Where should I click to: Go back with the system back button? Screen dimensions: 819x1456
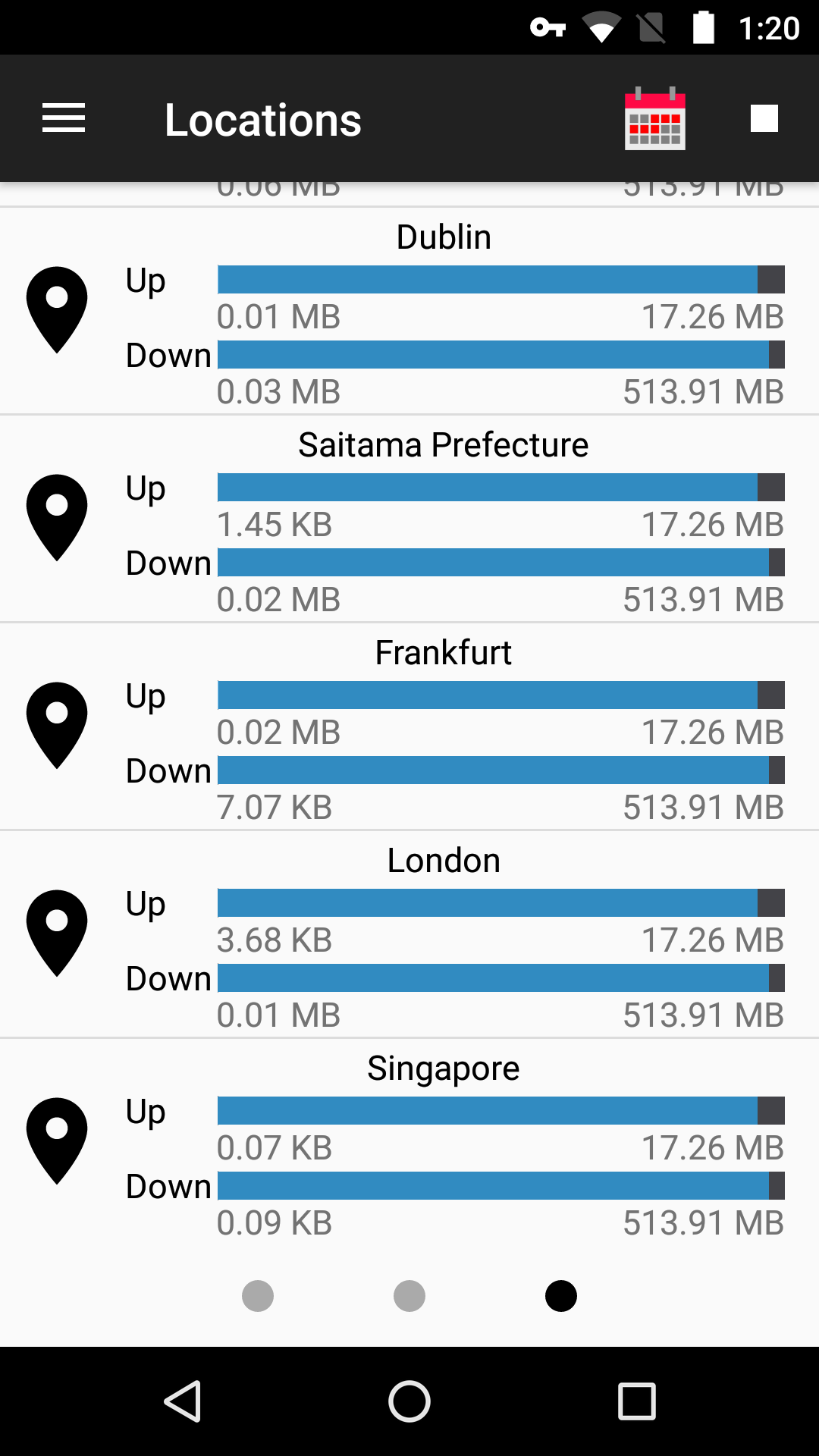point(183,1401)
